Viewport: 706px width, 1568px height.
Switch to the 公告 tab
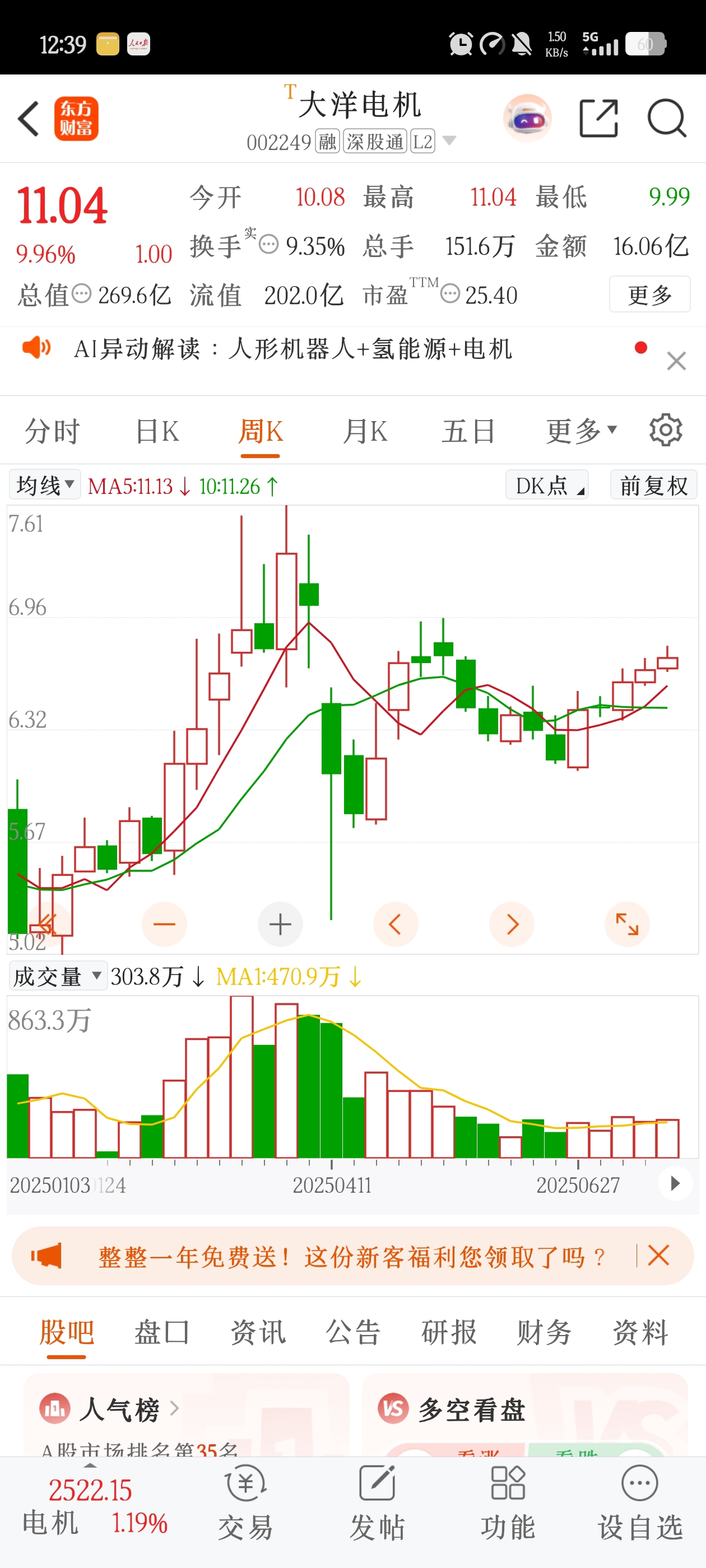(354, 1332)
